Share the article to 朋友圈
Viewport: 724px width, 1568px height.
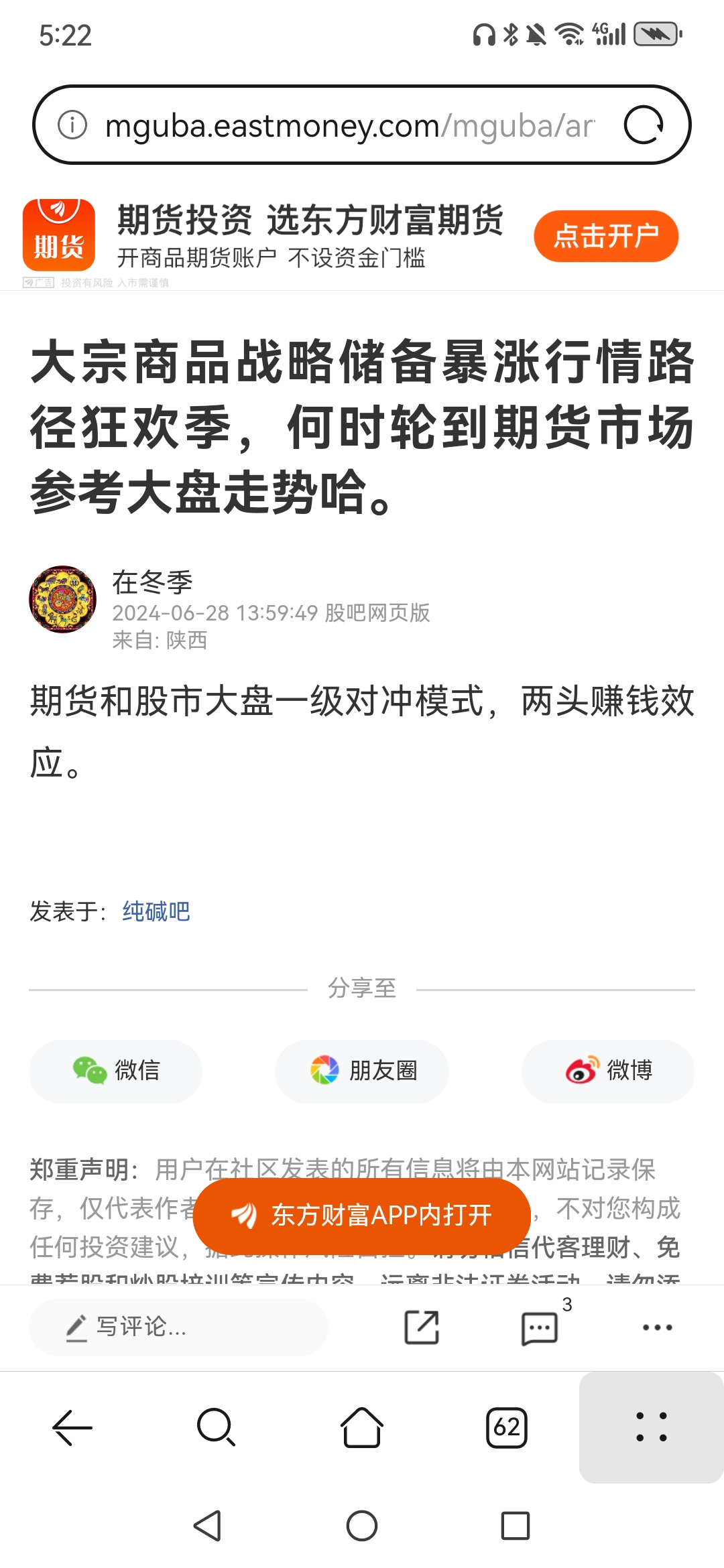click(361, 1071)
